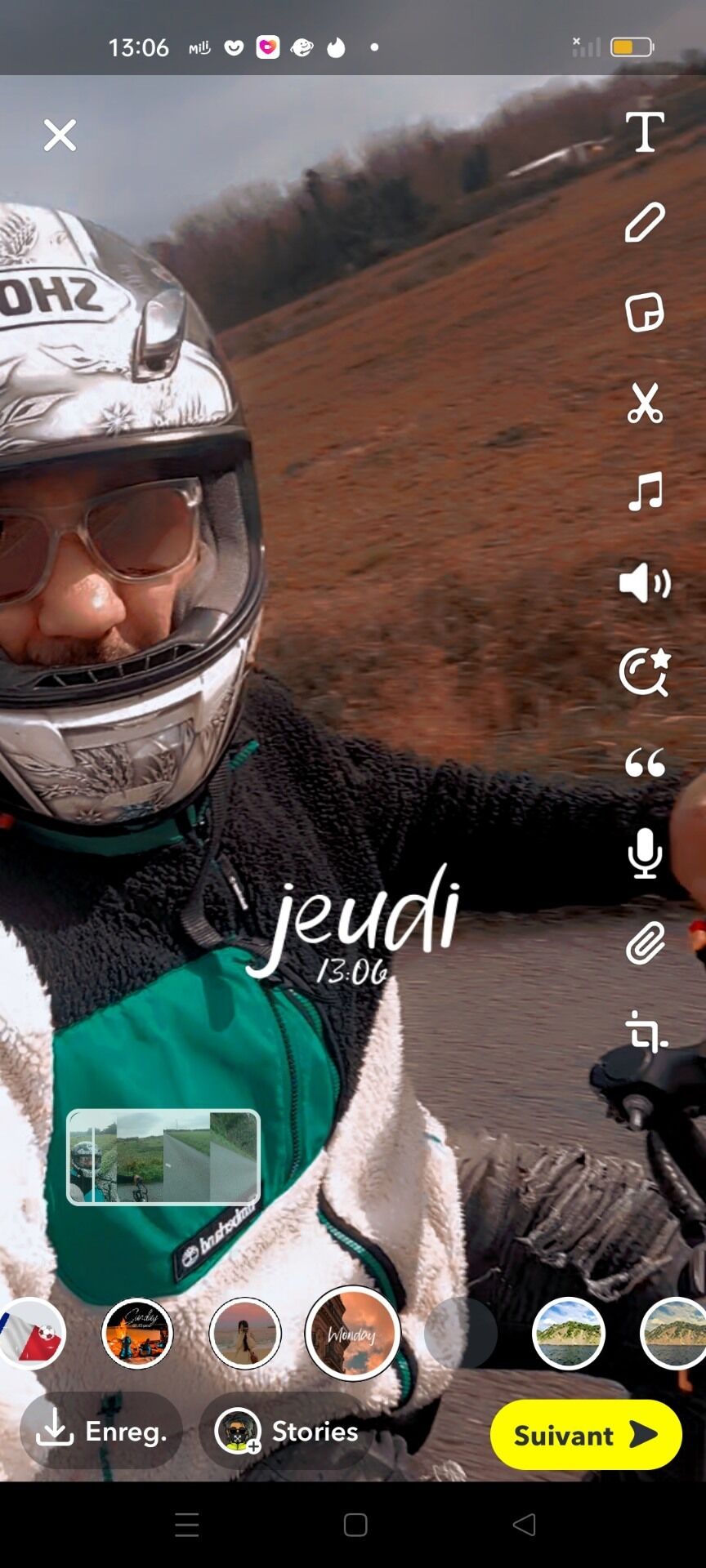Post the snap to Stories

click(286, 1432)
